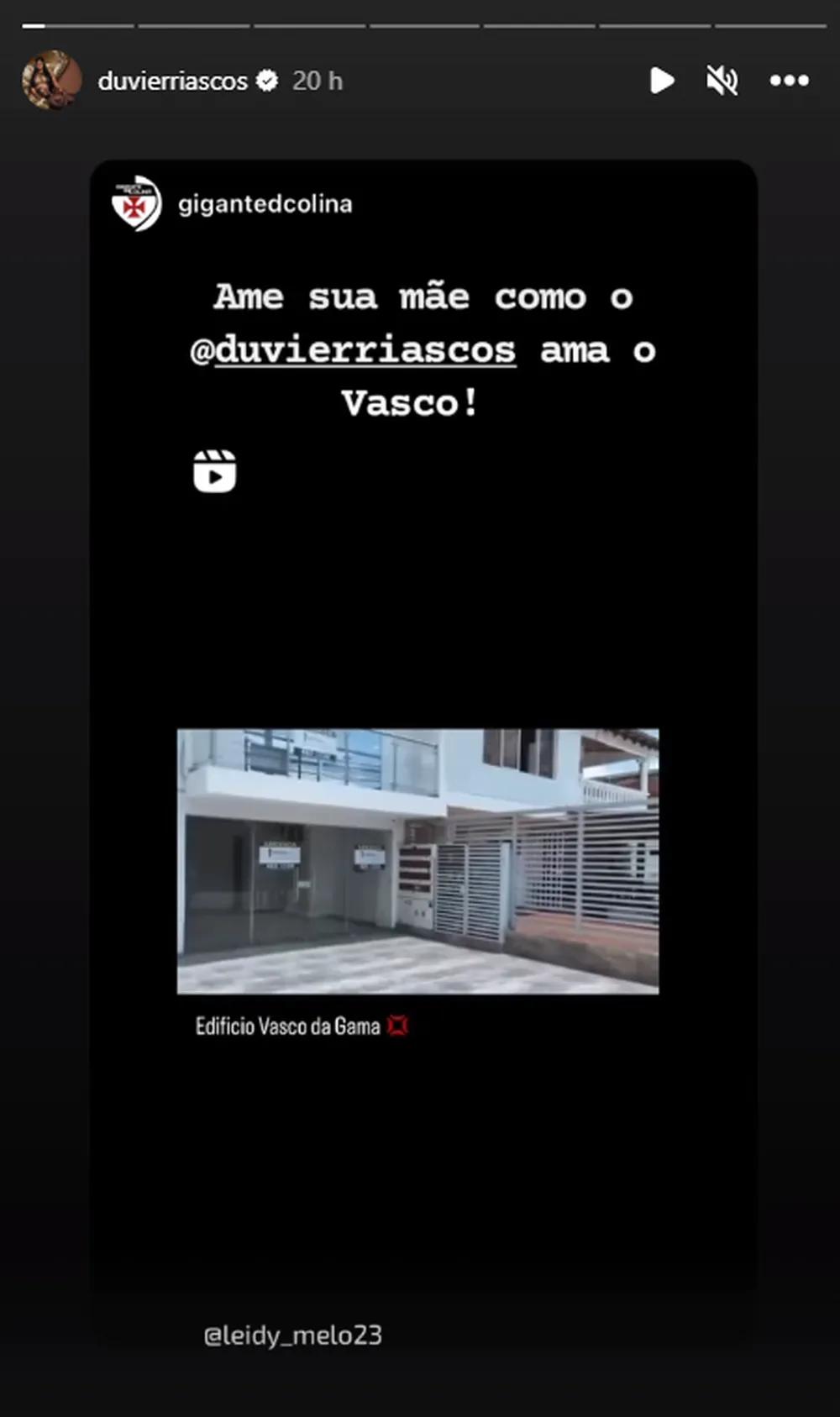The width and height of the screenshot is (840, 1417).
Task: Unmute the story audio
Action: coord(722,81)
